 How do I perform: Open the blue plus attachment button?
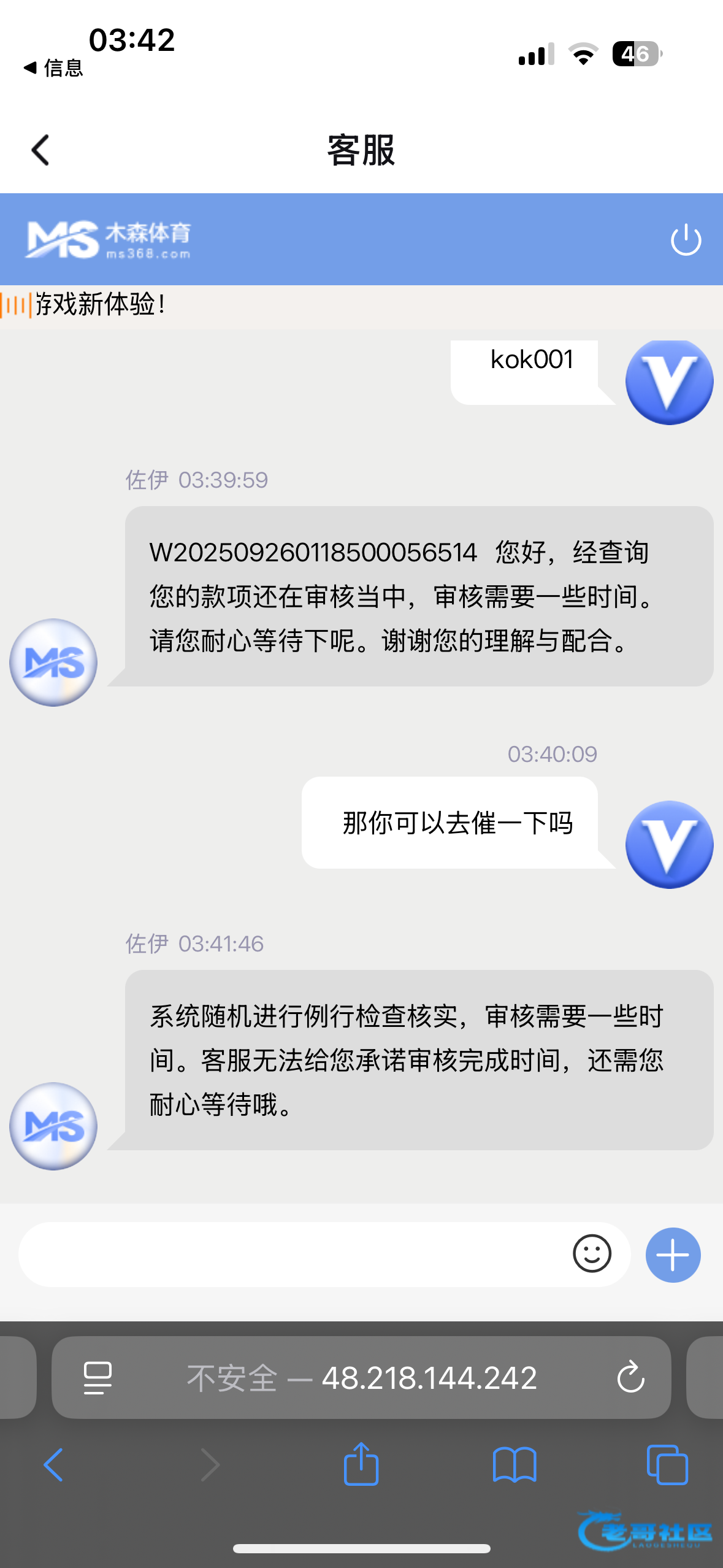(x=673, y=1255)
